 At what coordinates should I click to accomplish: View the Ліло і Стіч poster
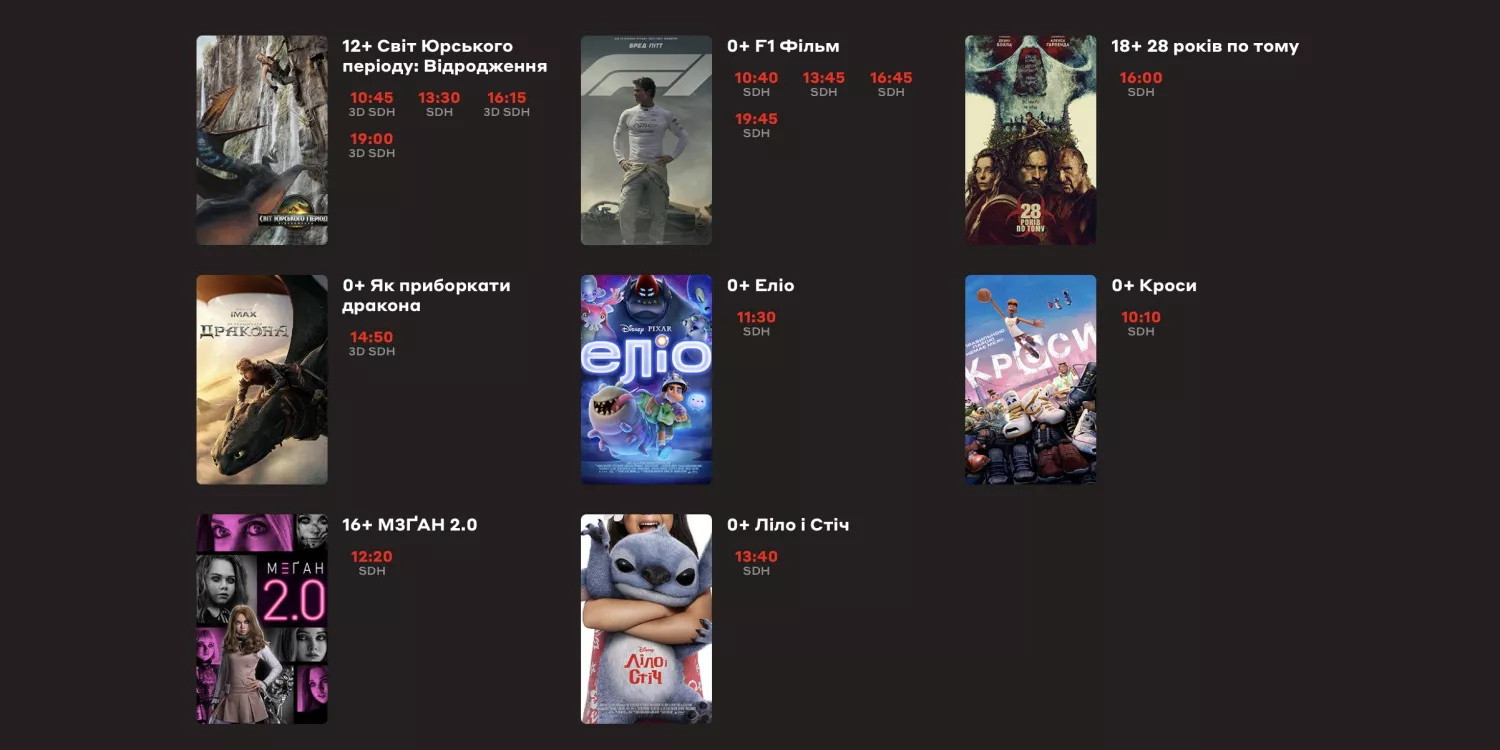646,619
